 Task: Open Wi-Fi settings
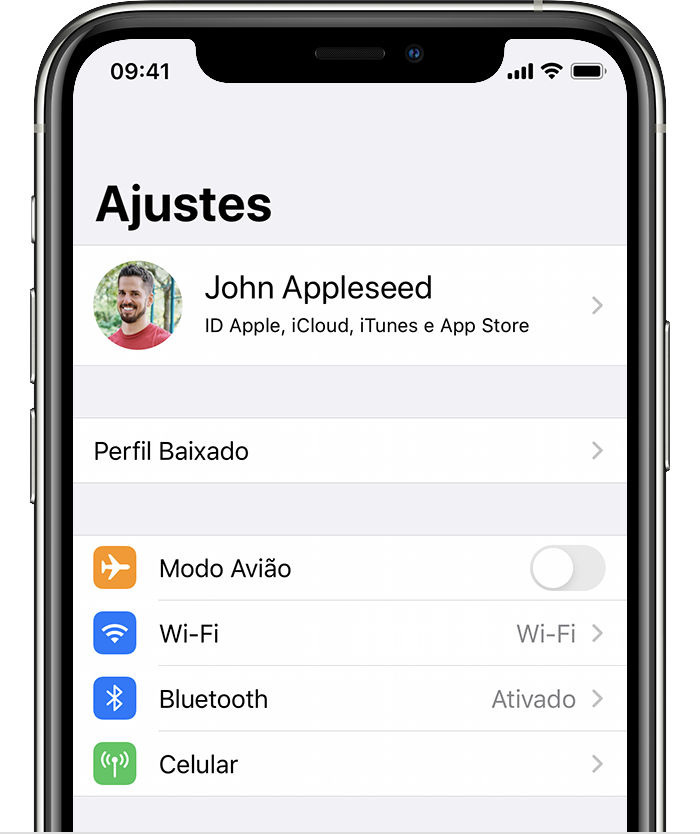pos(348,633)
